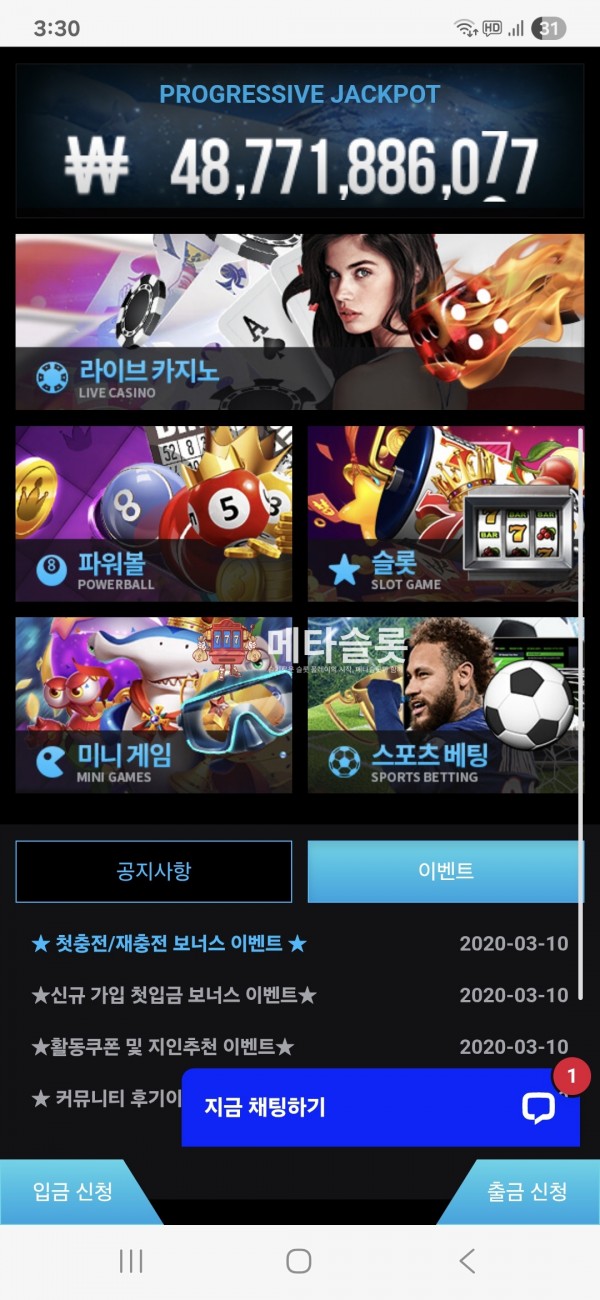Image resolution: width=600 pixels, height=1300 pixels.
Task: Tap the 출금 신청 withdrawal button
Action: [527, 1191]
